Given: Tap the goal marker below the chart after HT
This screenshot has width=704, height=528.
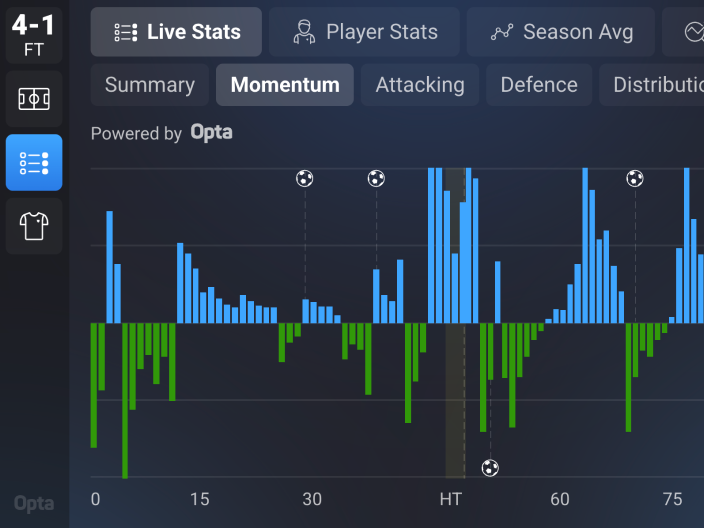Looking at the screenshot, I should click(490, 468).
